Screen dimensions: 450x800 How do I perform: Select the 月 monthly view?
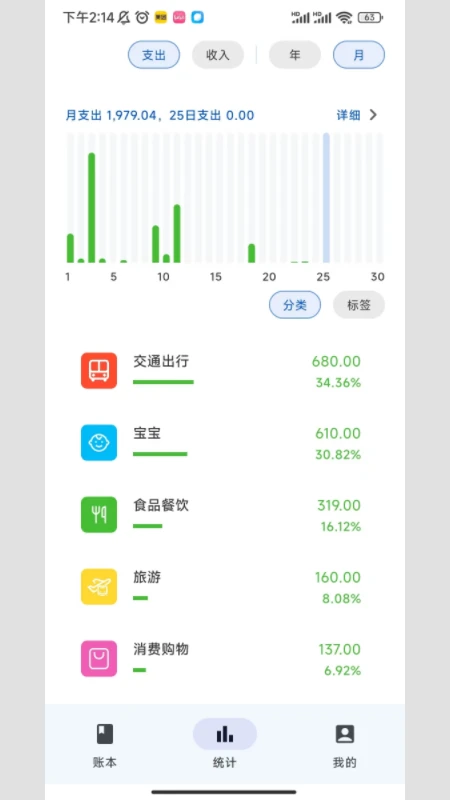[x=359, y=55]
